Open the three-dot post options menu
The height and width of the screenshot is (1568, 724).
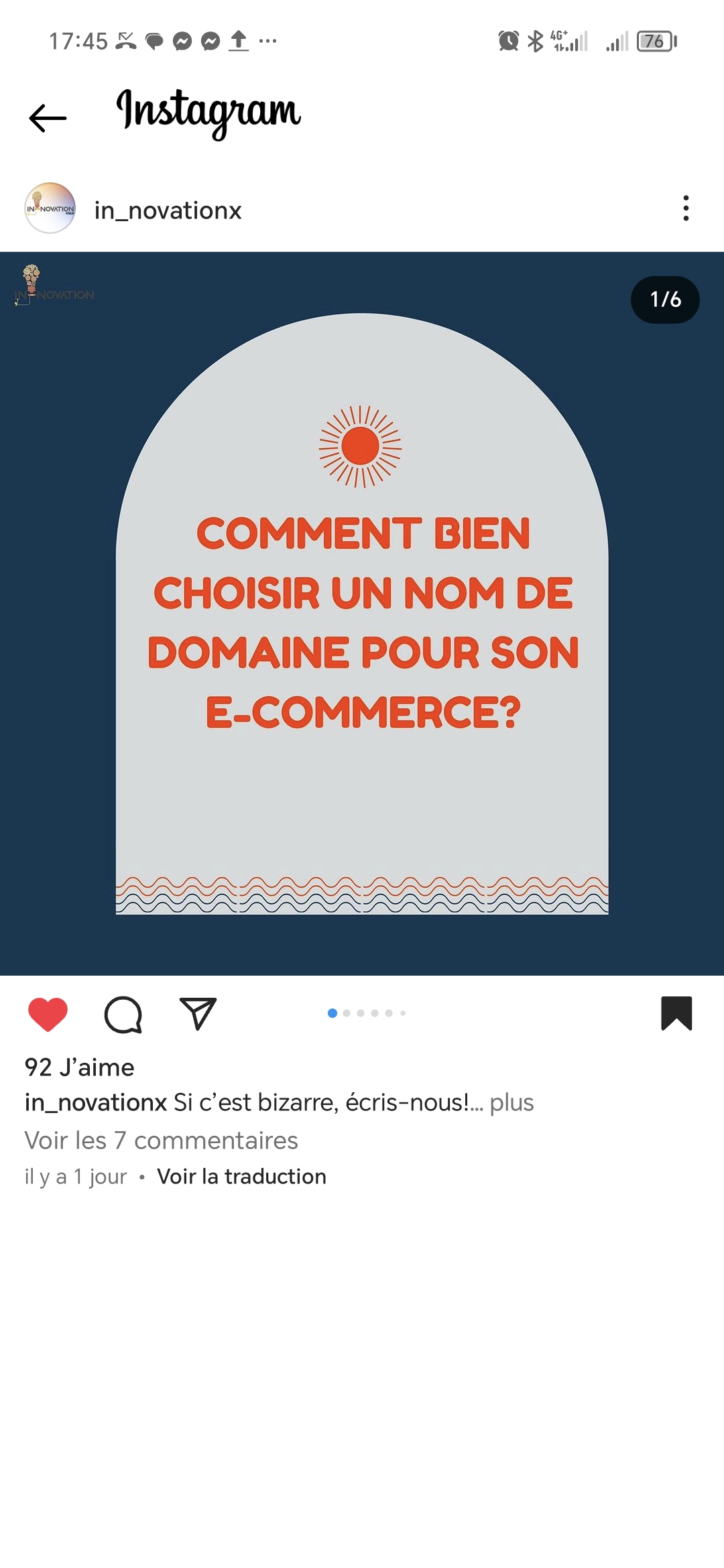(x=685, y=208)
